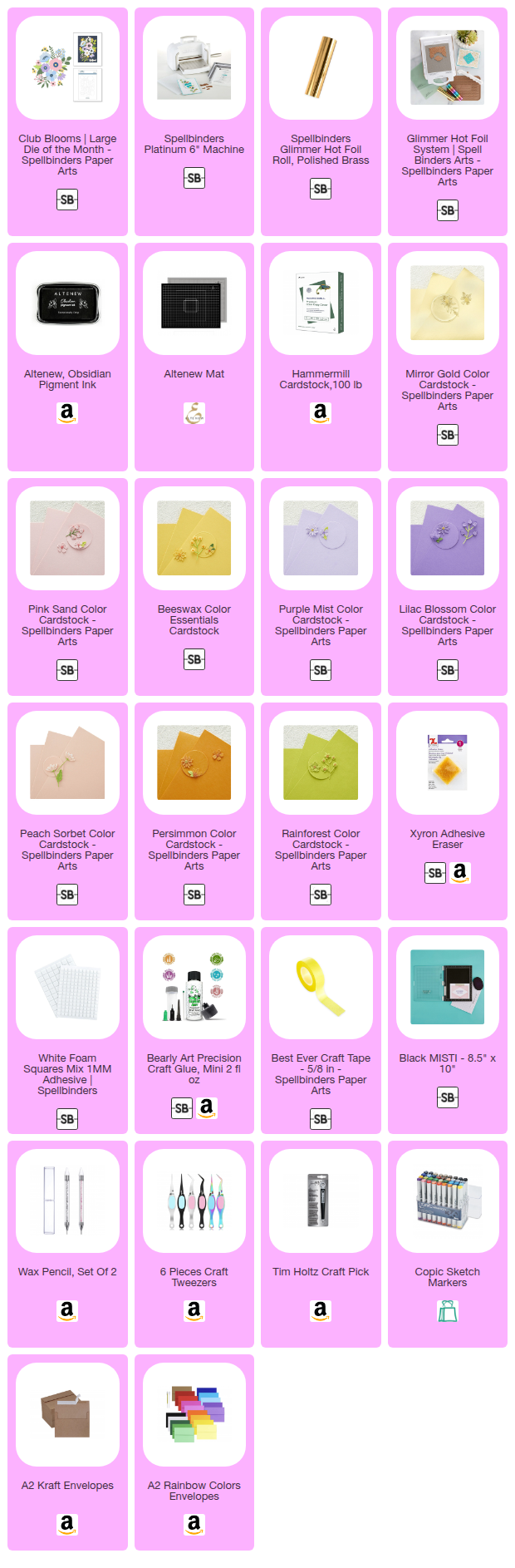View Glimmer Hot Foil Roll Polished Brass
The width and height of the screenshot is (515, 1568).
pos(321,68)
